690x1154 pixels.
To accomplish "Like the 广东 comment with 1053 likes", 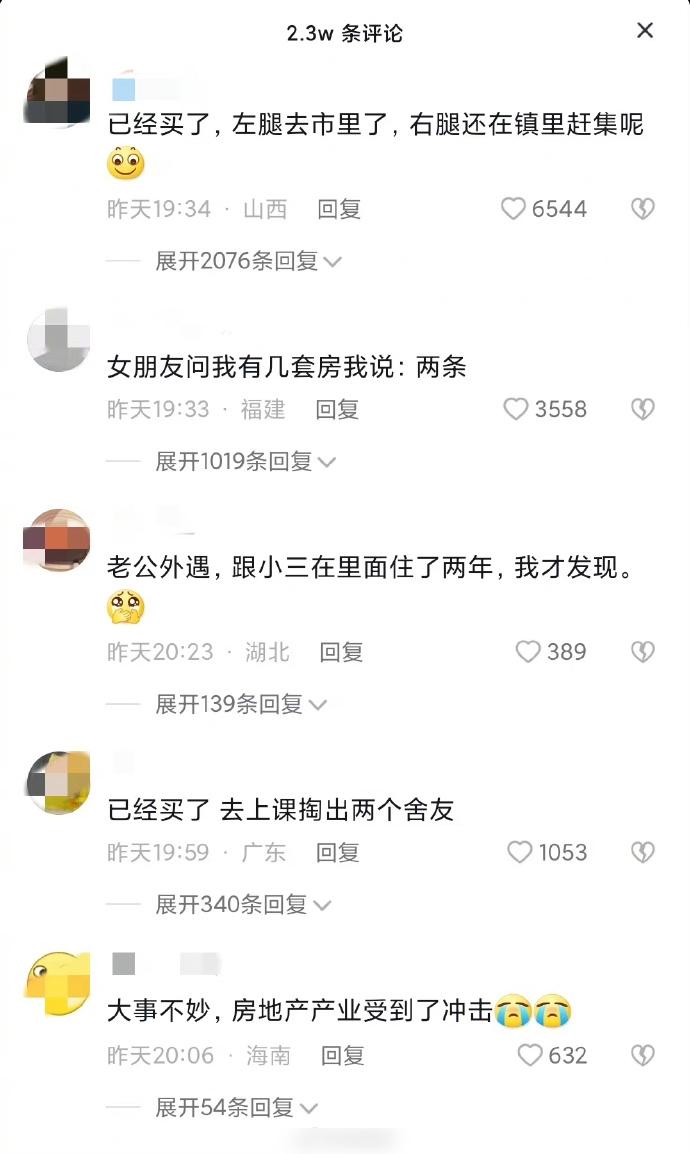I will (x=519, y=853).
